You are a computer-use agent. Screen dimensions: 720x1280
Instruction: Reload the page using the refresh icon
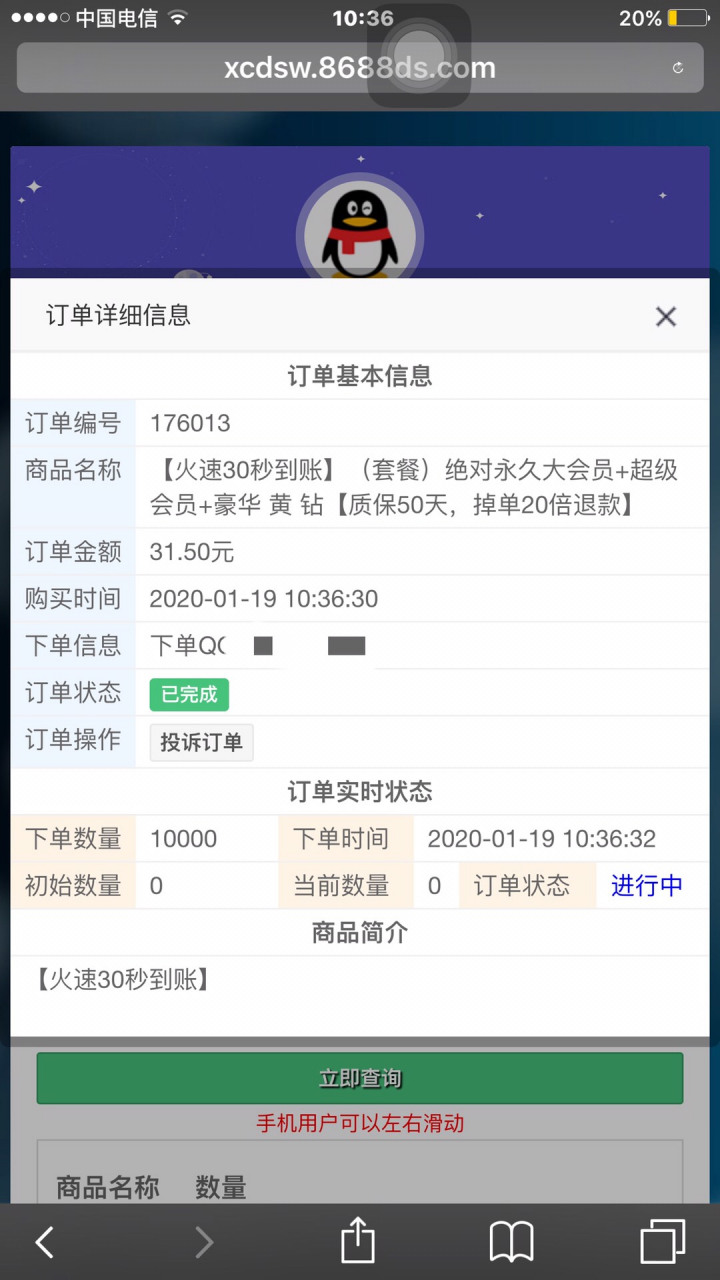(677, 68)
